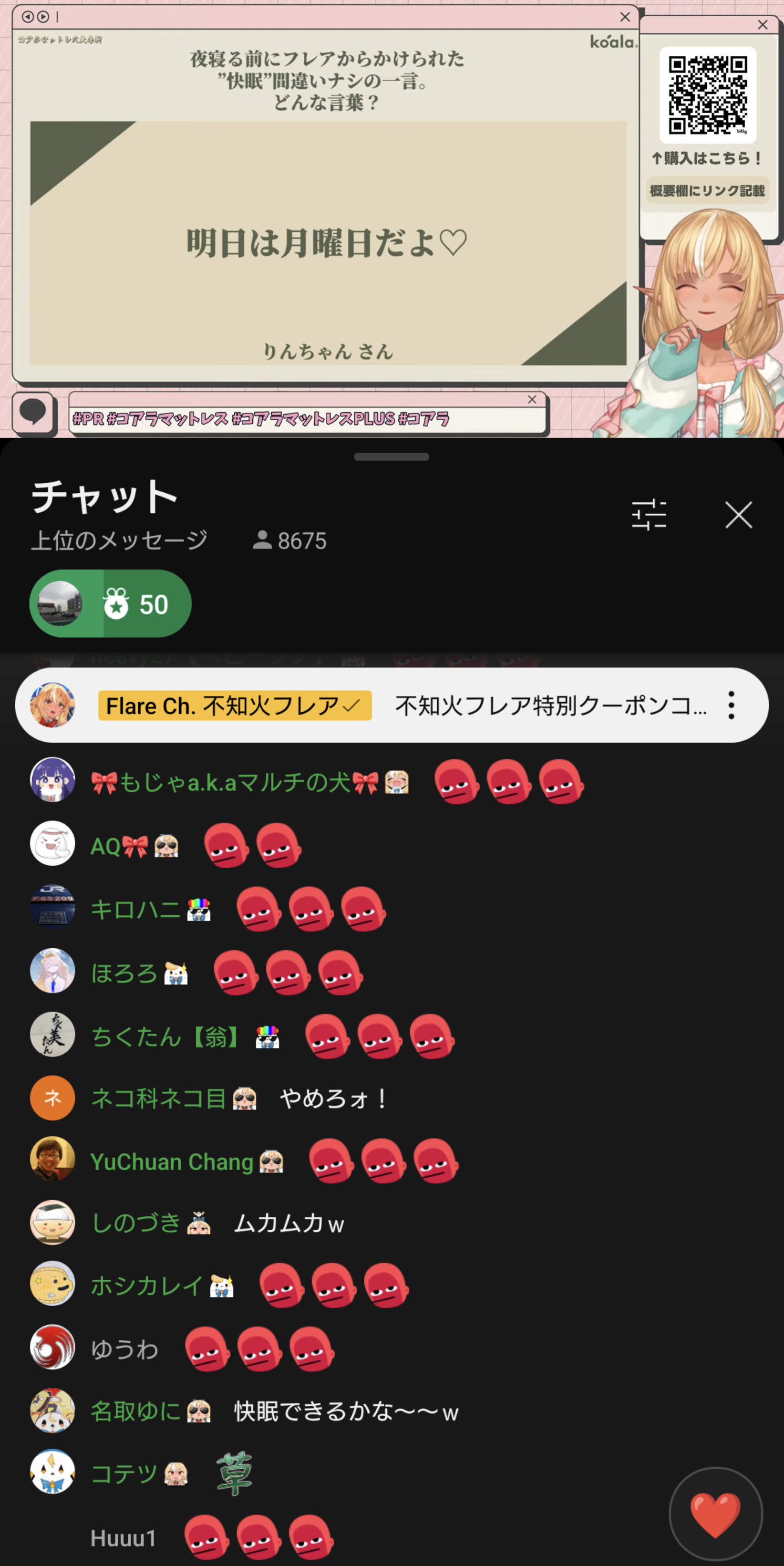The height and width of the screenshot is (1566, 784).
Task: Open the chat filter settings icon
Action: [x=649, y=515]
